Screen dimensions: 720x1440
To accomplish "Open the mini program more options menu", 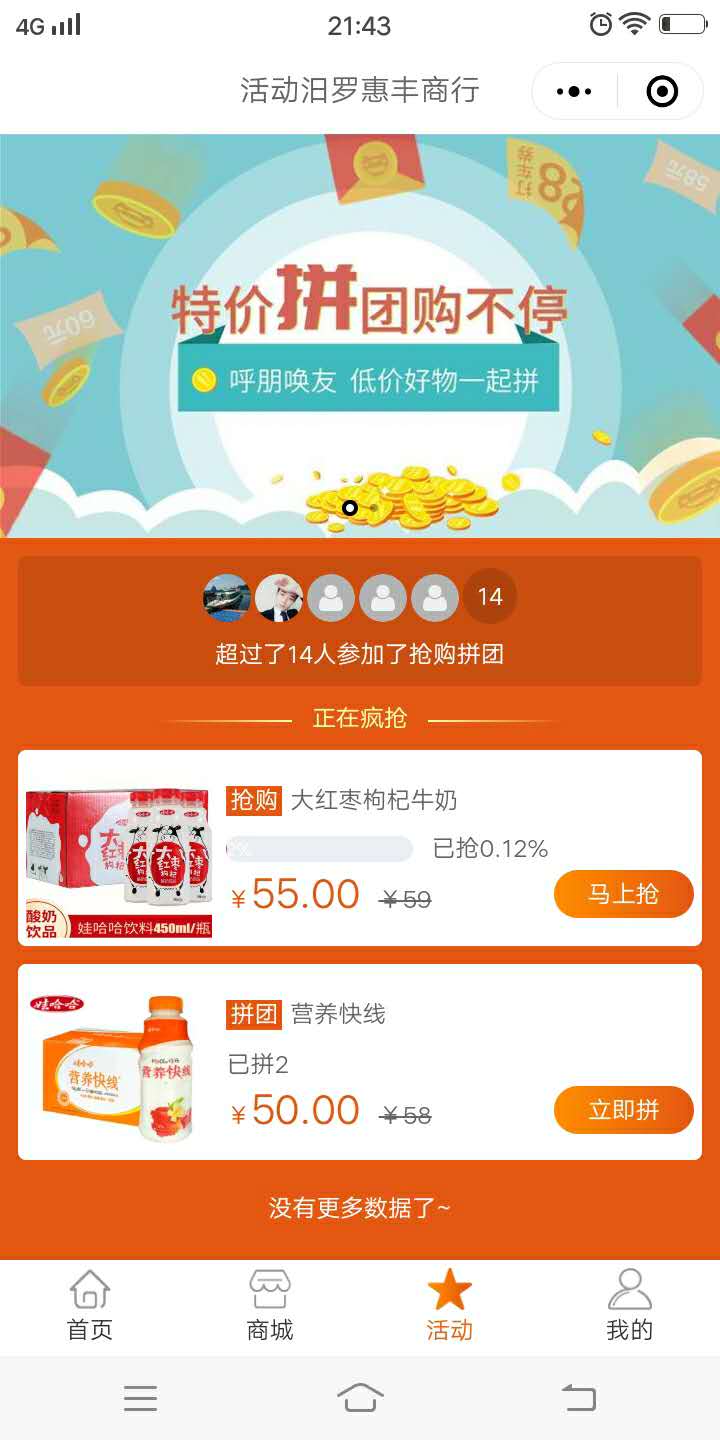I will tap(574, 92).
